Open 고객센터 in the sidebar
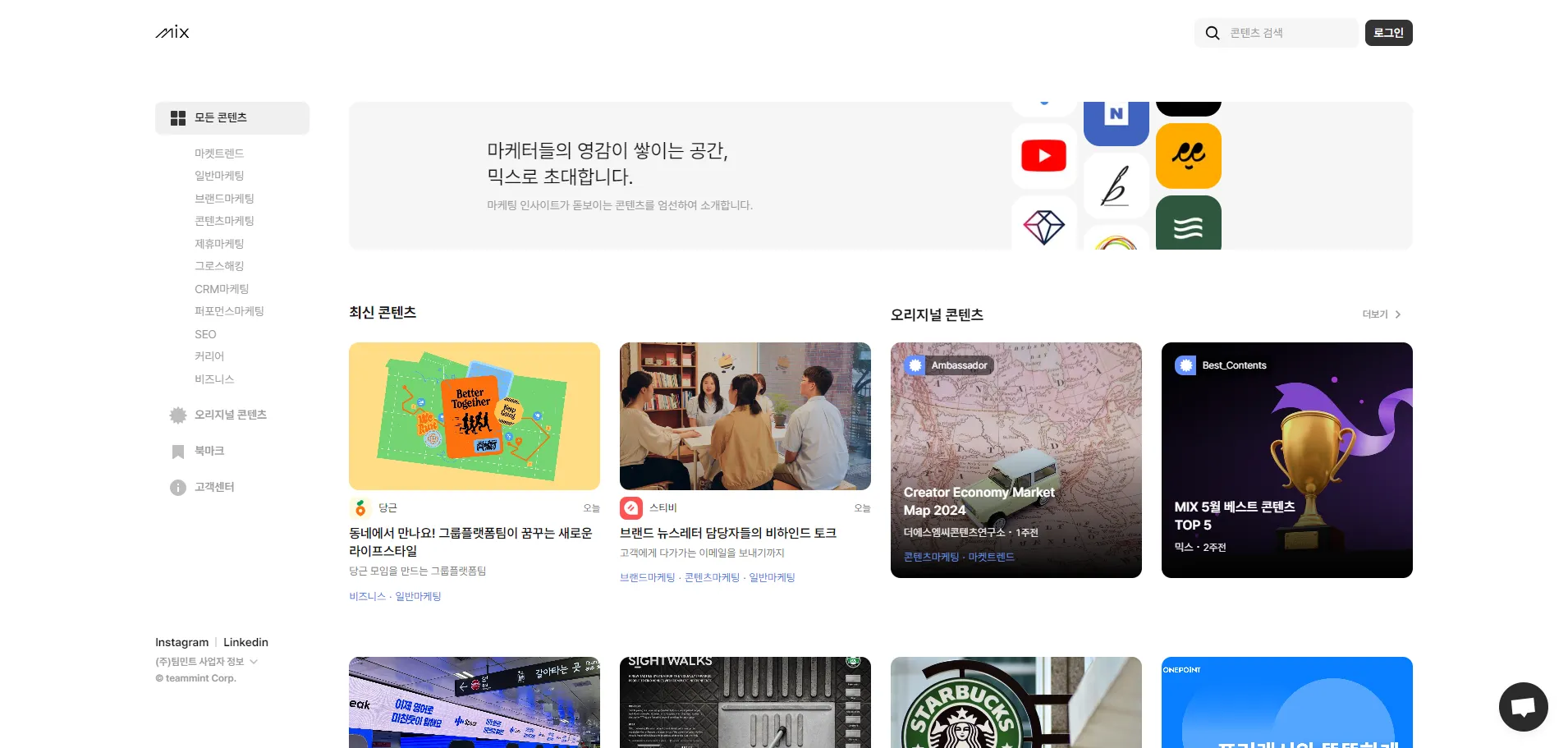The image size is (1568, 748). (214, 487)
